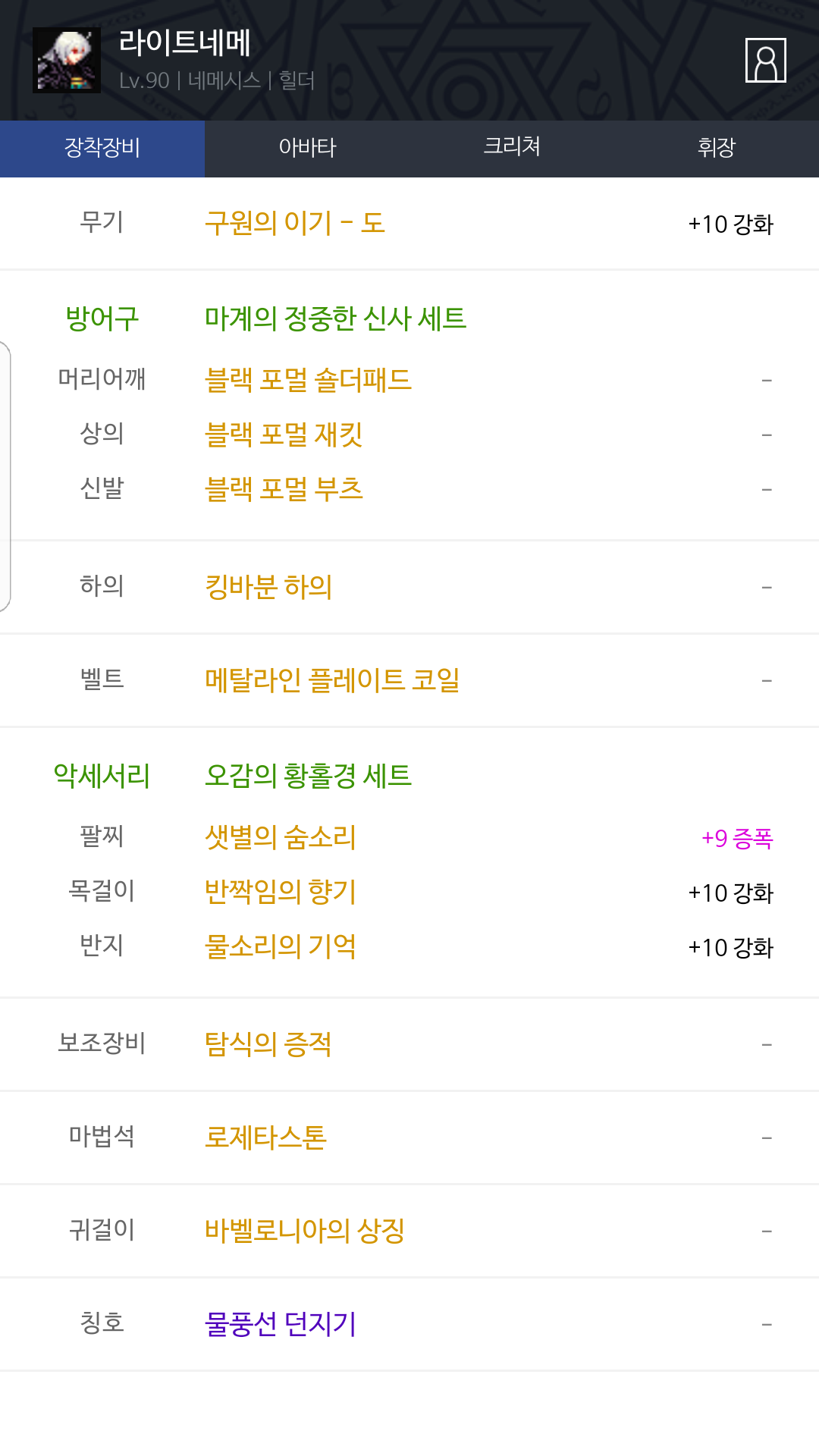Viewport: 819px width, 1456px height.
Task: View 킹바분 하의 details
Action: [268, 586]
